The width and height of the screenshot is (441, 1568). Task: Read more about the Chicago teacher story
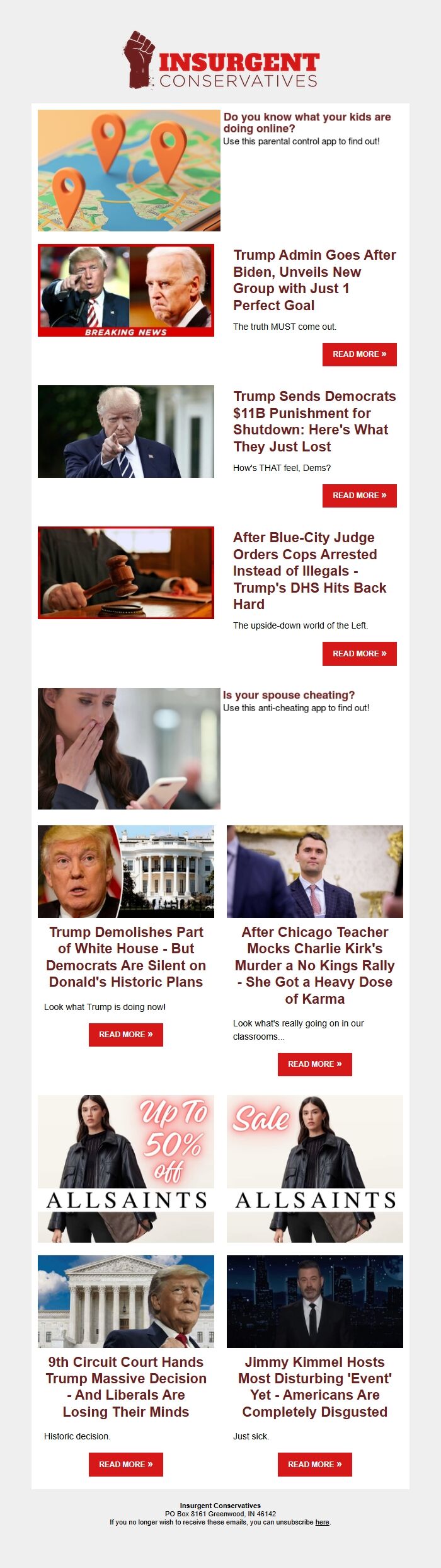coord(314,1064)
